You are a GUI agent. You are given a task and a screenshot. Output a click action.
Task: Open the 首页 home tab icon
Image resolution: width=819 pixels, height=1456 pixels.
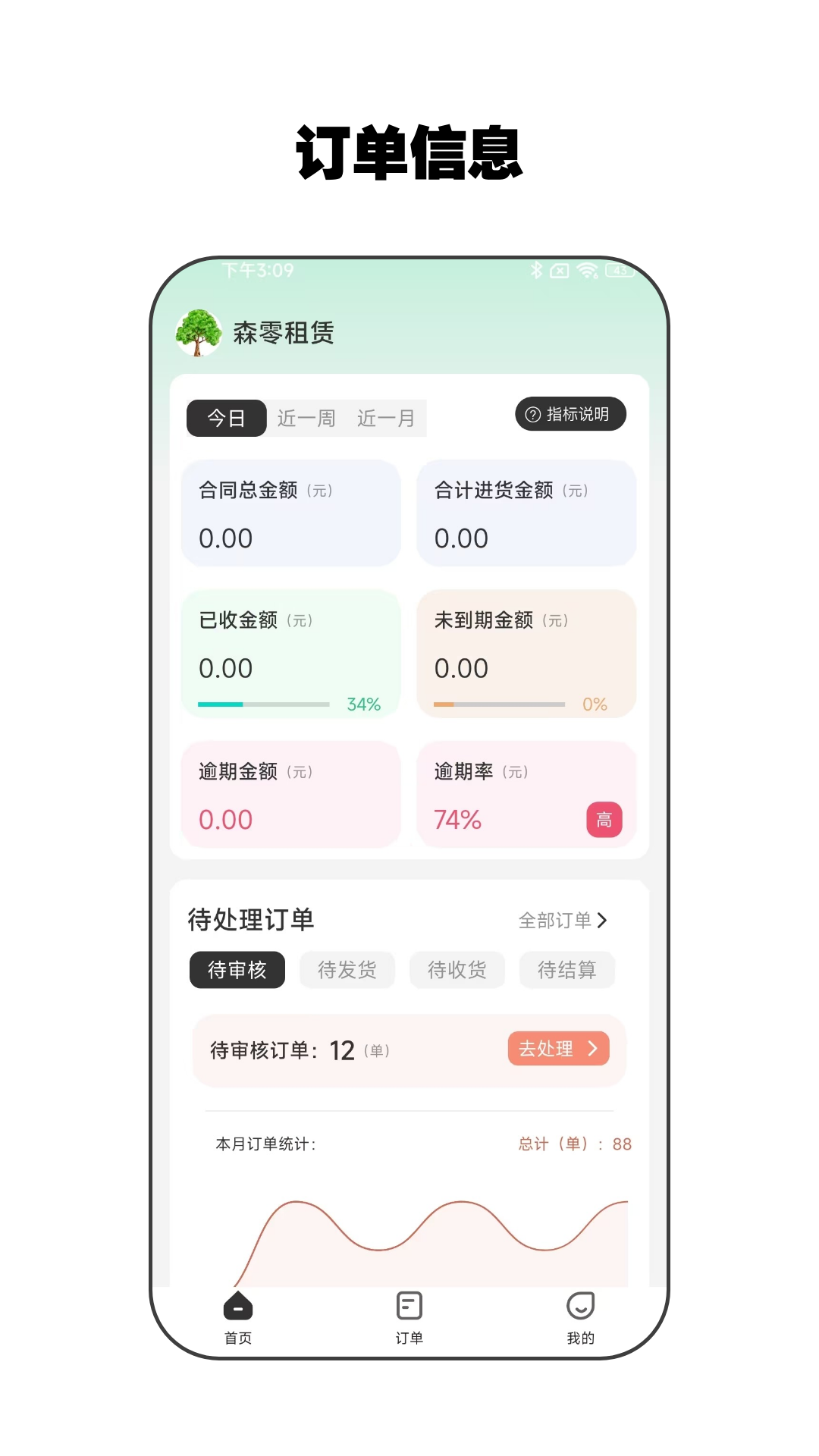coord(237,1306)
